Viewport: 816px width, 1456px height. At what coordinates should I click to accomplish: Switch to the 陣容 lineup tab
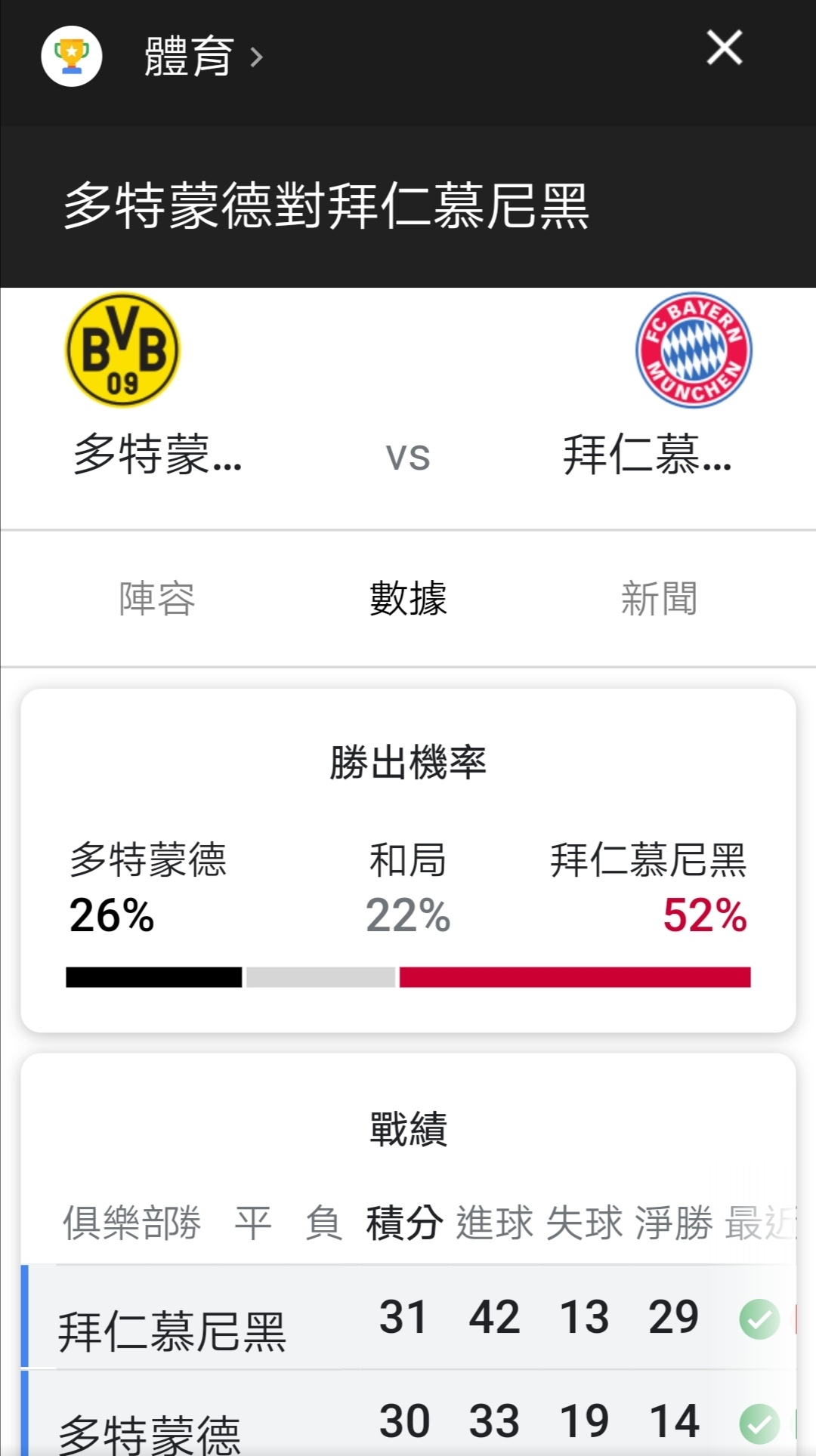157,599
